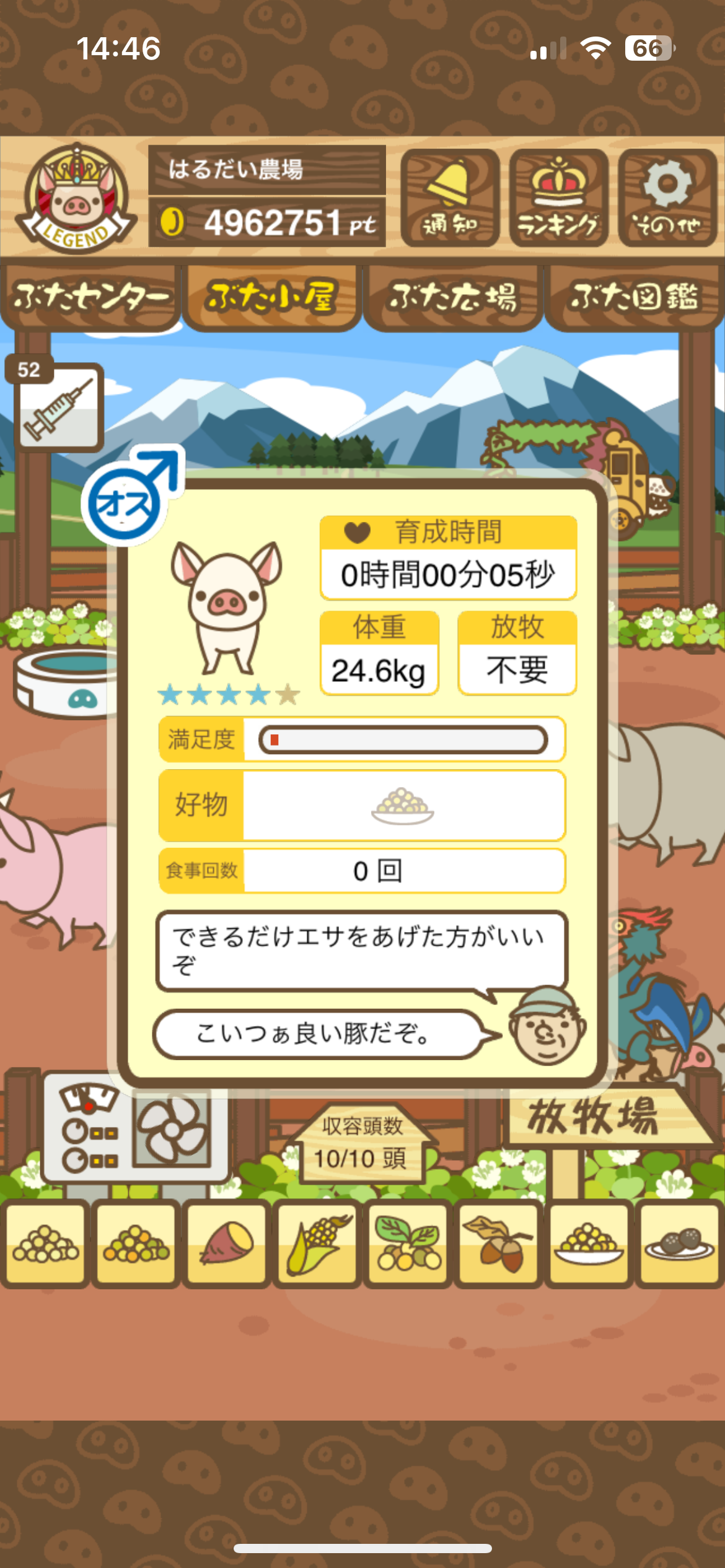Select the ぶた小屋 tab
This screenshot has width=725, height=1568.
coord(271,297)
